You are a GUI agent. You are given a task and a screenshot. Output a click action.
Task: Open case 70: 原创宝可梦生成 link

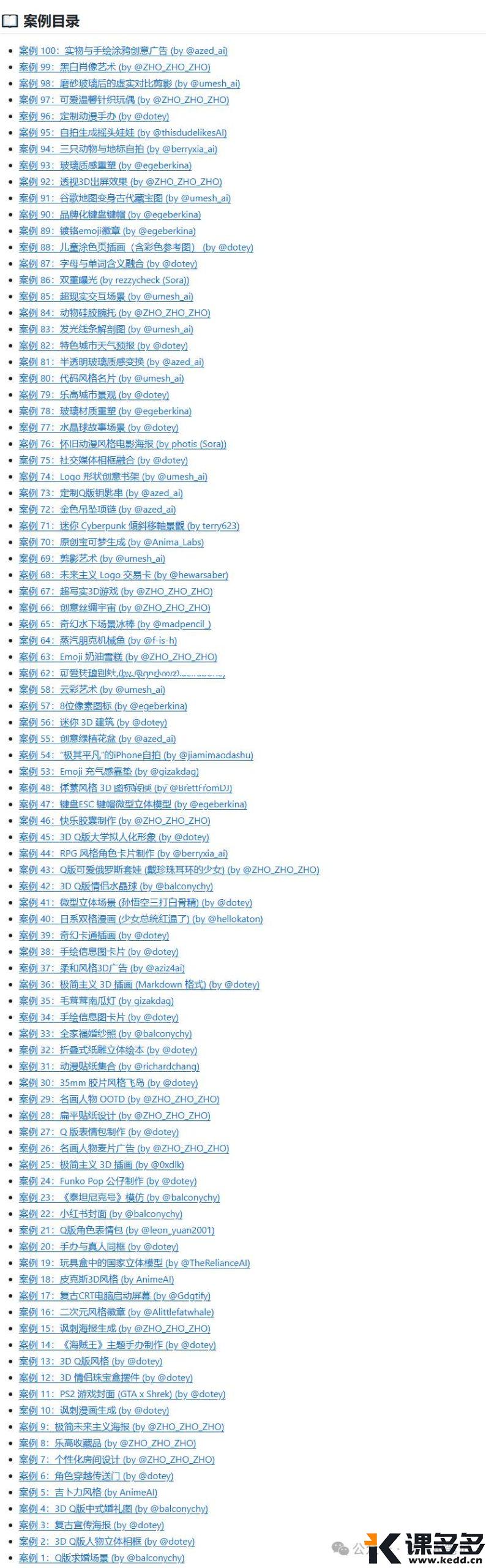[111, 543]
